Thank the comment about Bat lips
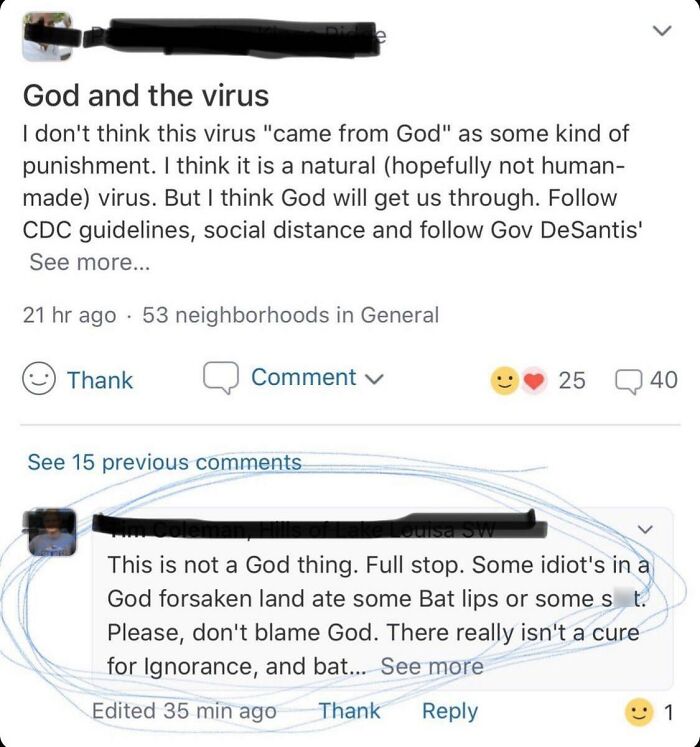 (349, 711)
